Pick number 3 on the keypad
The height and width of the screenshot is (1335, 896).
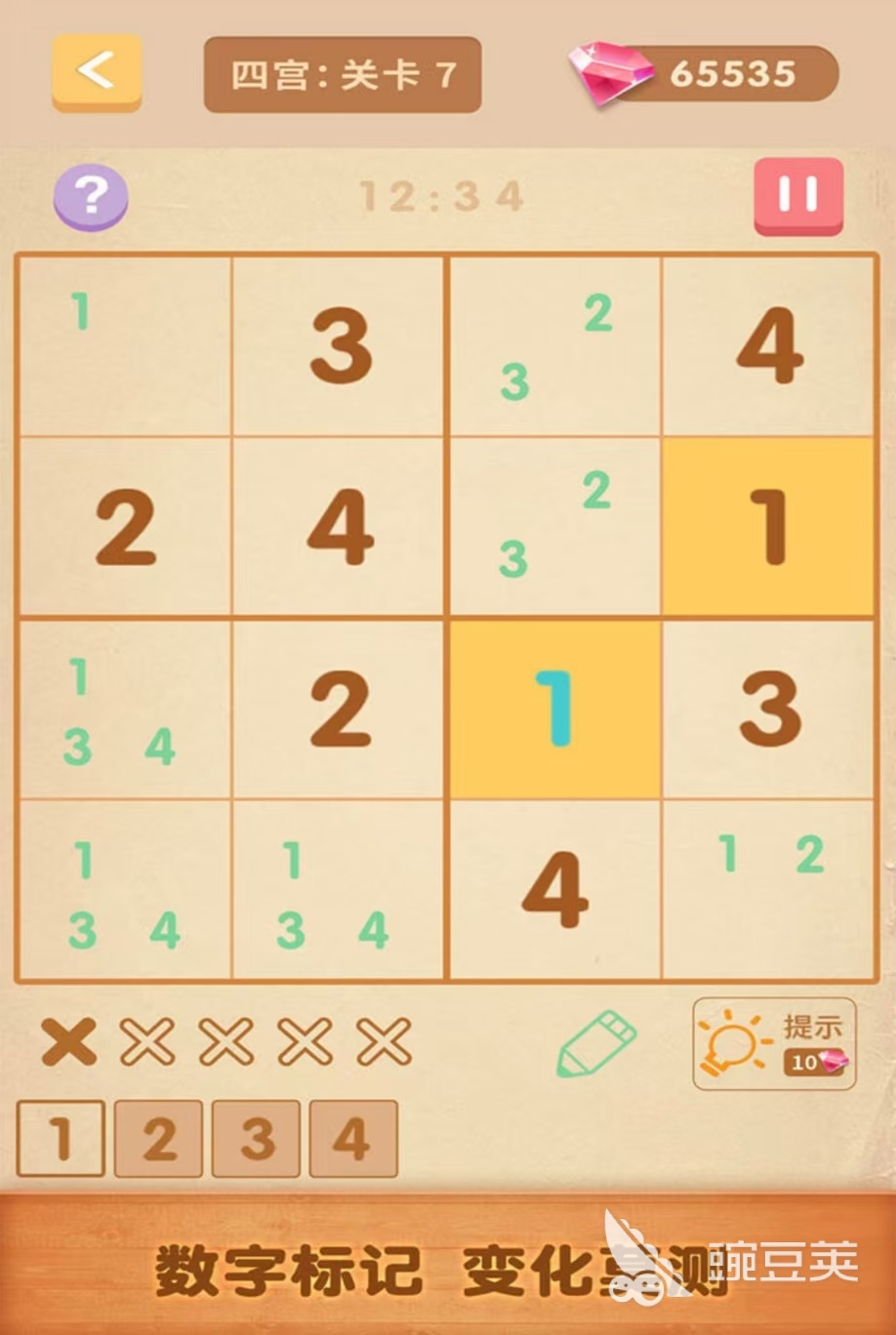[x=256, y=1138]
